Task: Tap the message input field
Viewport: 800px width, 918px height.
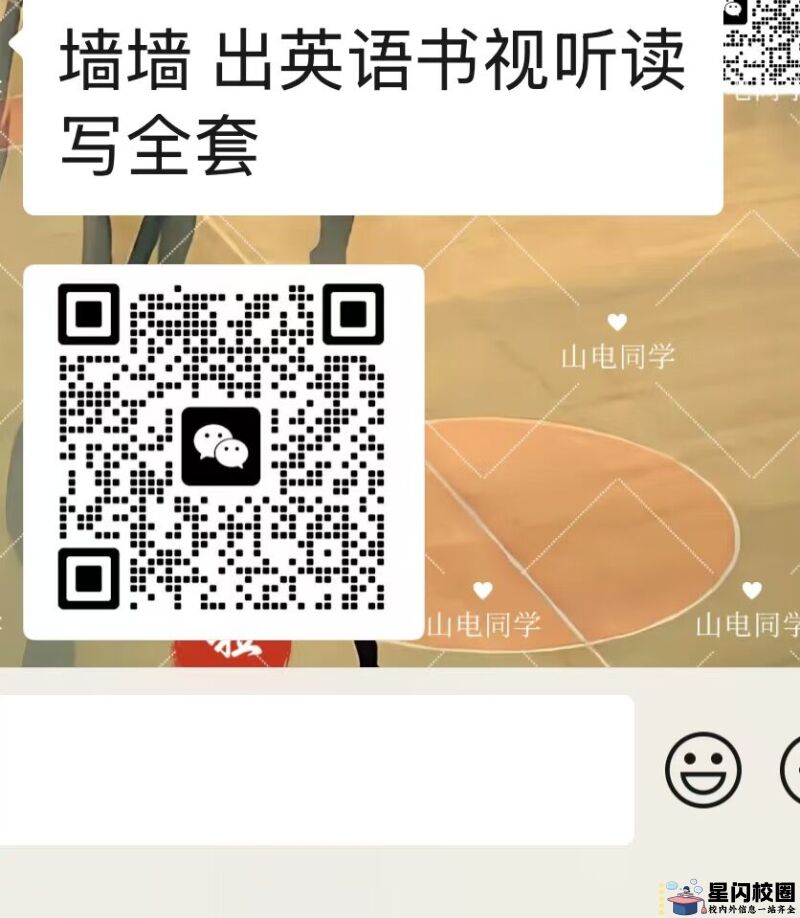Action: [317, 769]
